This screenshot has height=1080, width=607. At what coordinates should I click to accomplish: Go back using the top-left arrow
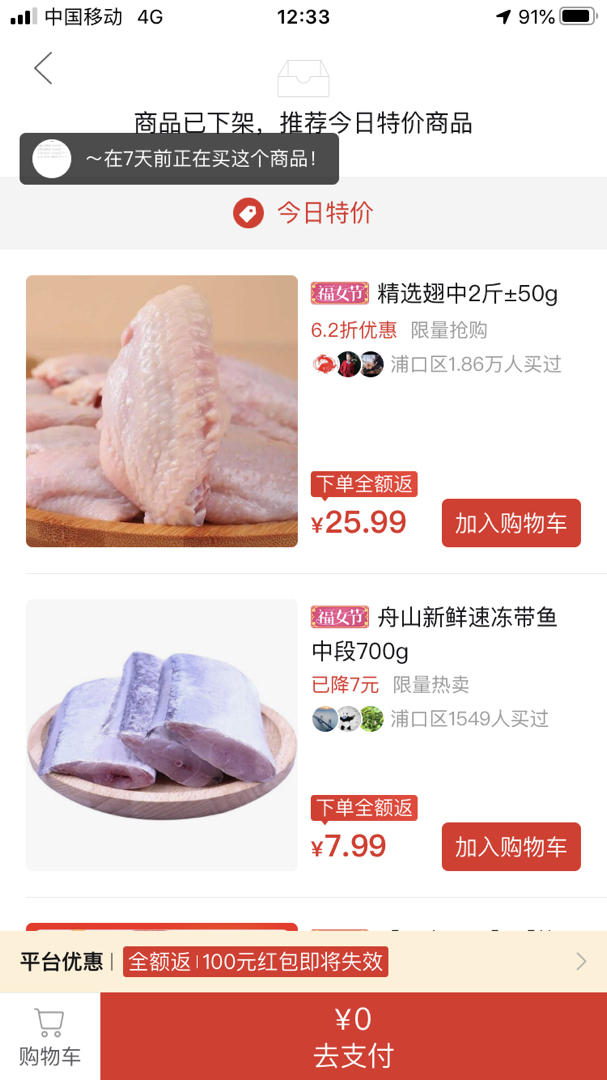(43, 69)
